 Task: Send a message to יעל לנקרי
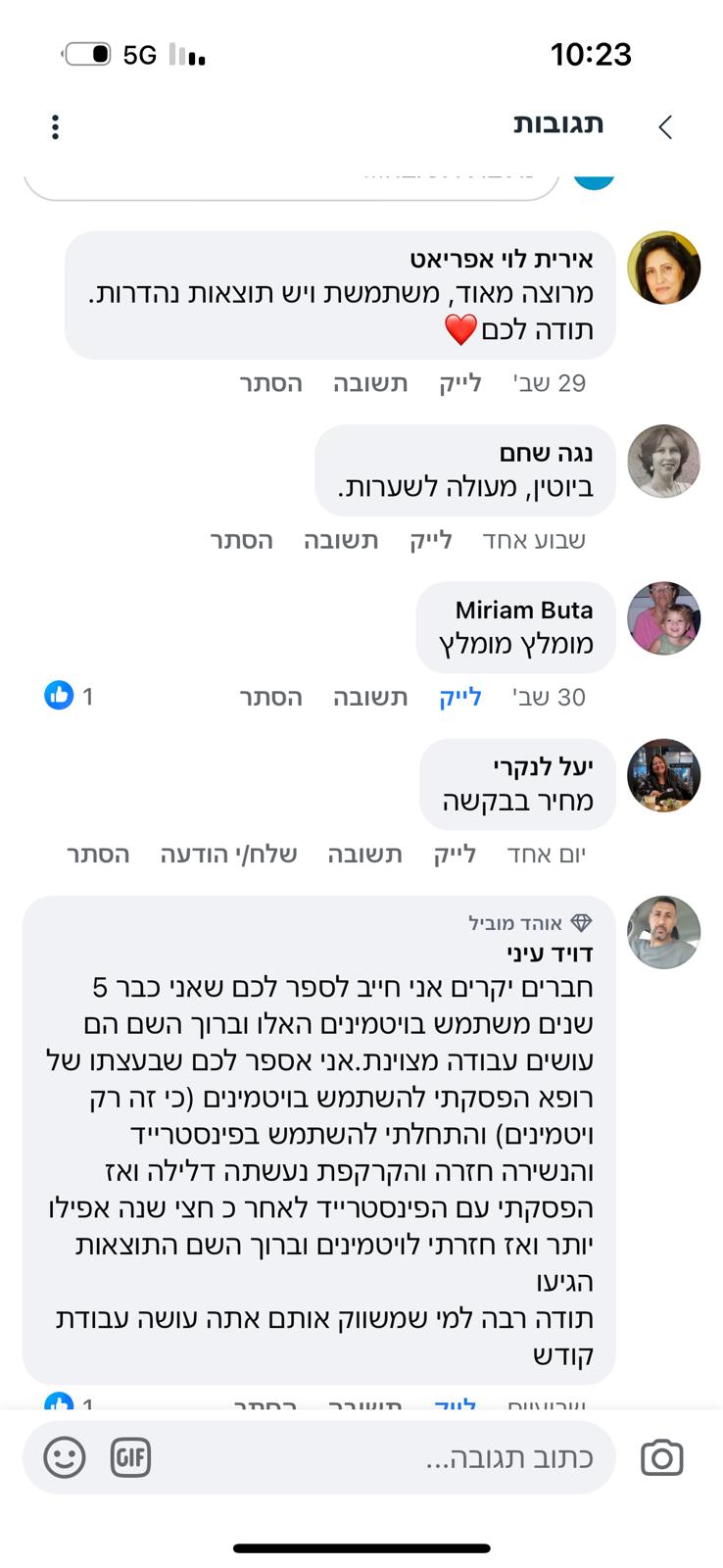pyautogui.click(x=228, y=854)
